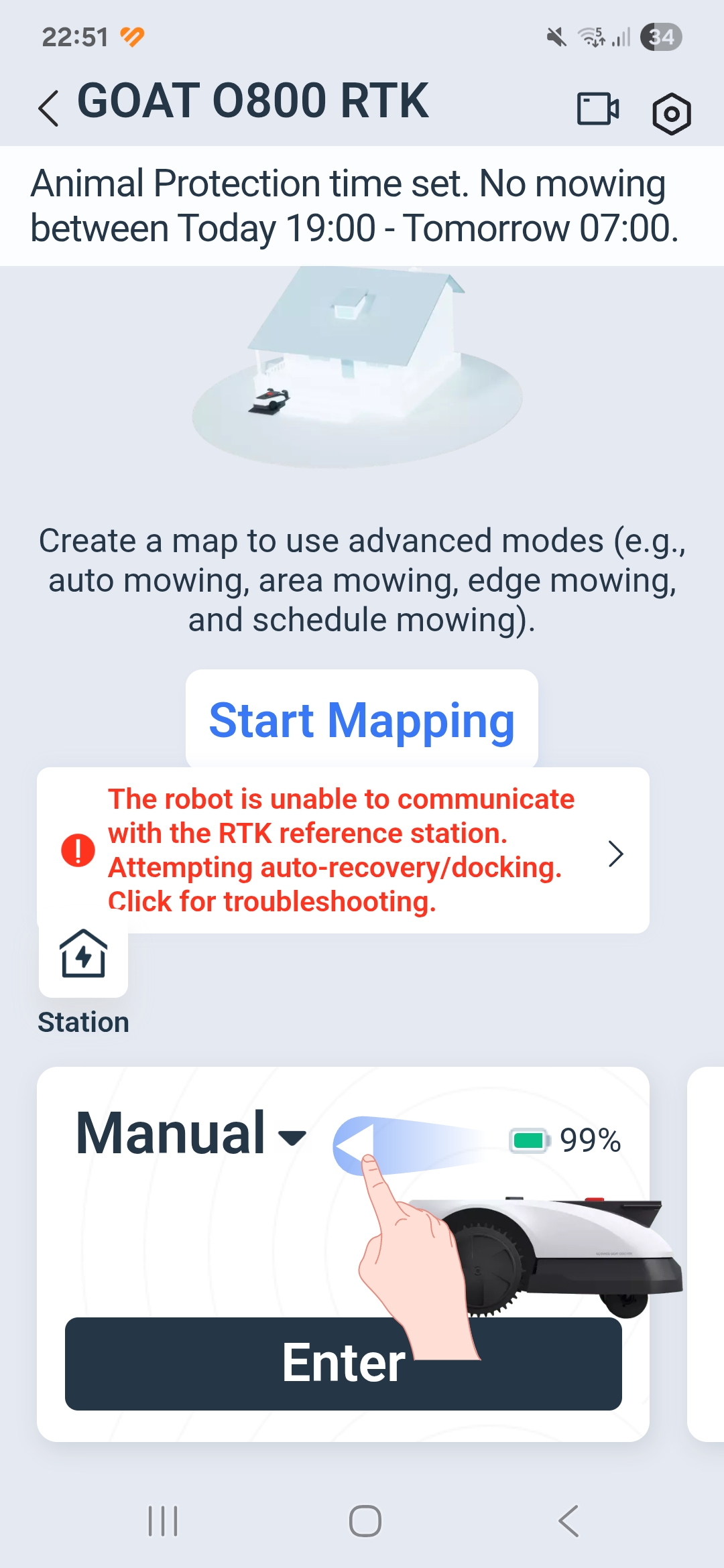The height and width of the screenshot is (1568, 724).
Task: Go to the Android home screen
Action: 365,1521
